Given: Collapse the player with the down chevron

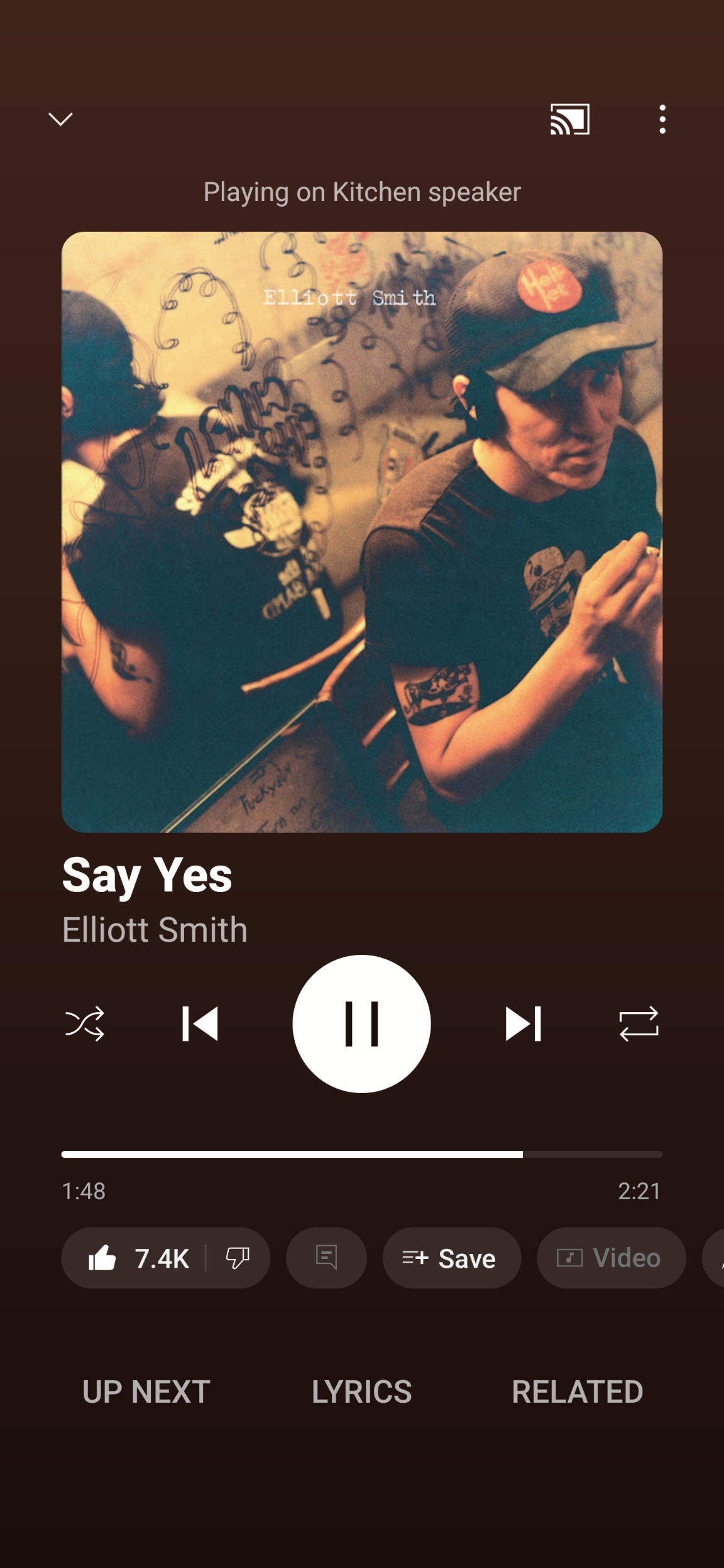Looking at the screenshot, I should [61, 119].
